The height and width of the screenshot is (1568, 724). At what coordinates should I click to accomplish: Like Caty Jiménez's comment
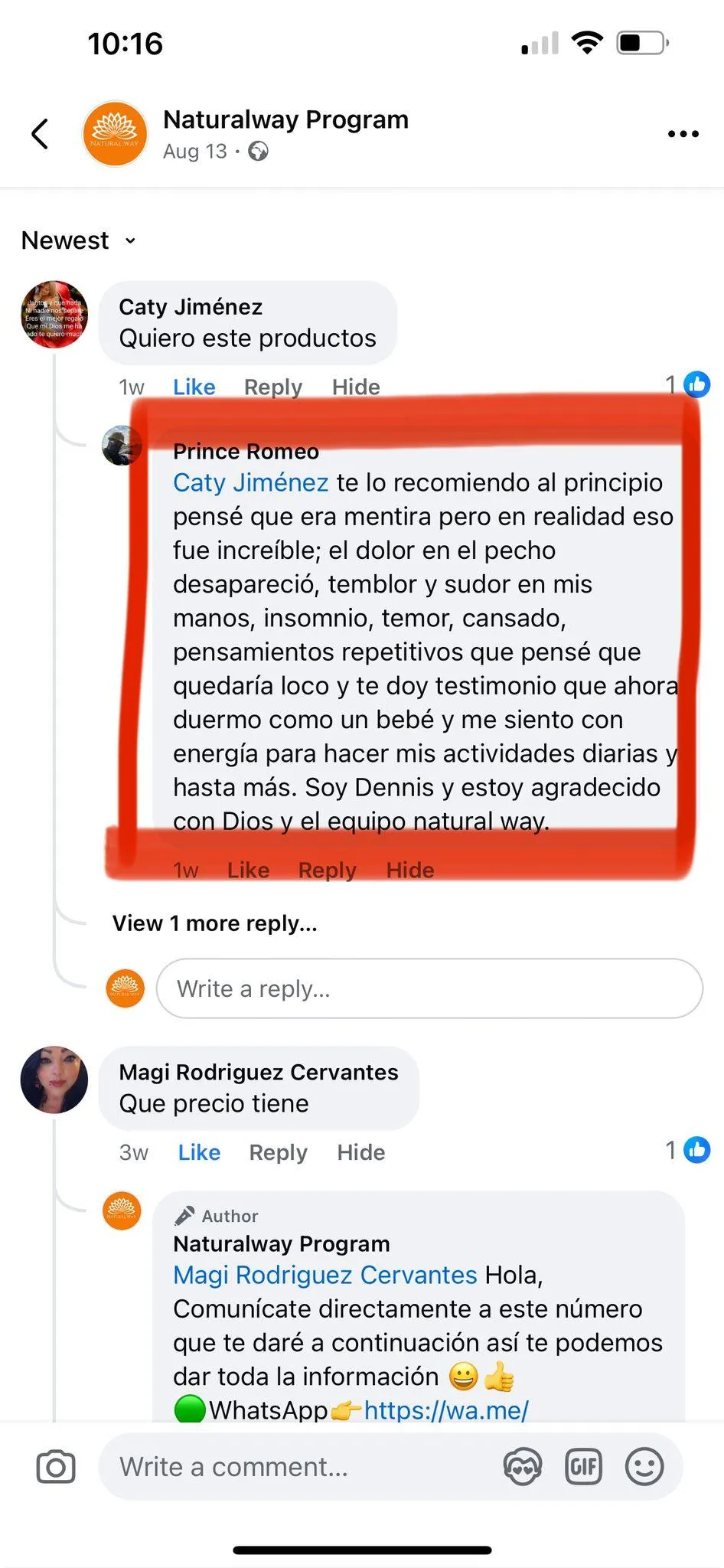[194, 387]
